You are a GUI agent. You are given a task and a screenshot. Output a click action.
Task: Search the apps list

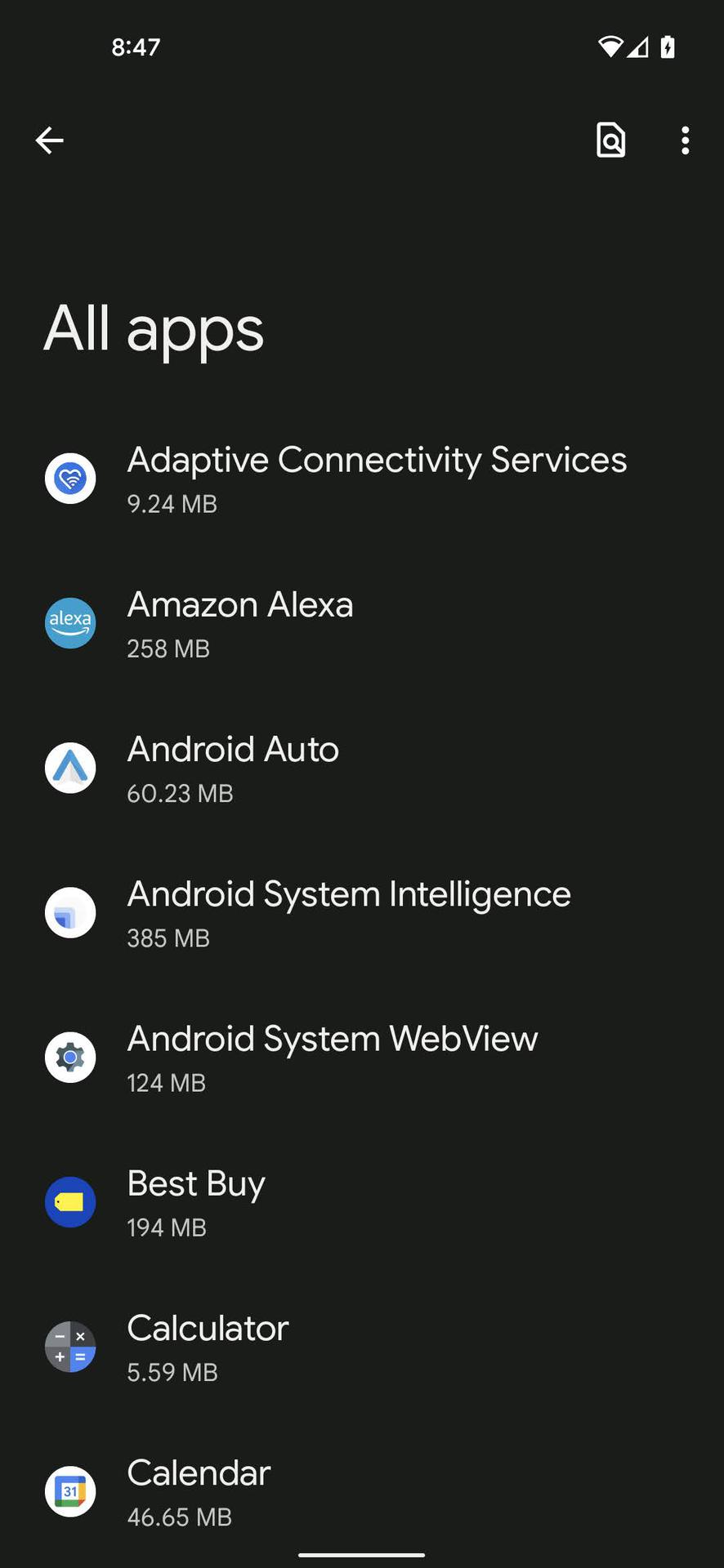click(610, 140)
